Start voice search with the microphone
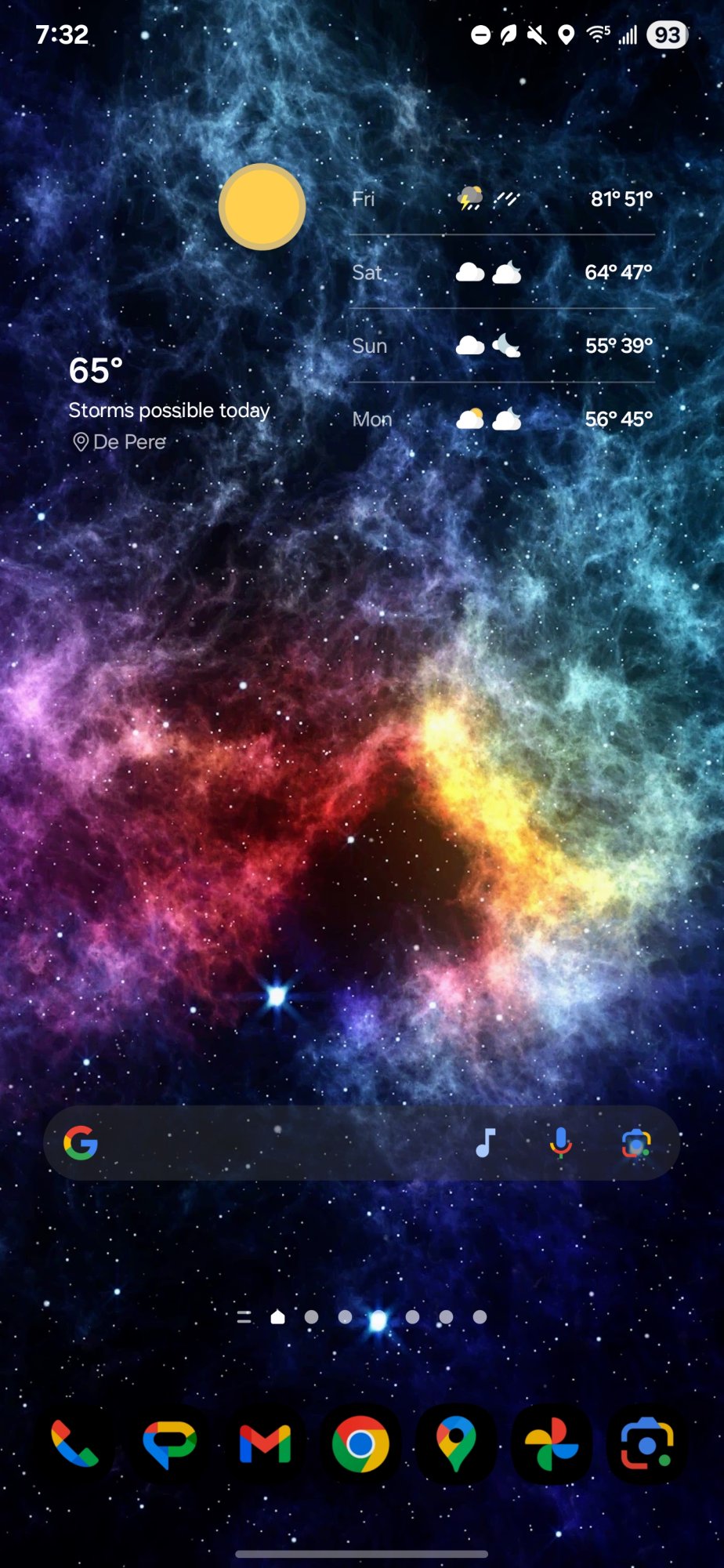 coord(560,1144)
